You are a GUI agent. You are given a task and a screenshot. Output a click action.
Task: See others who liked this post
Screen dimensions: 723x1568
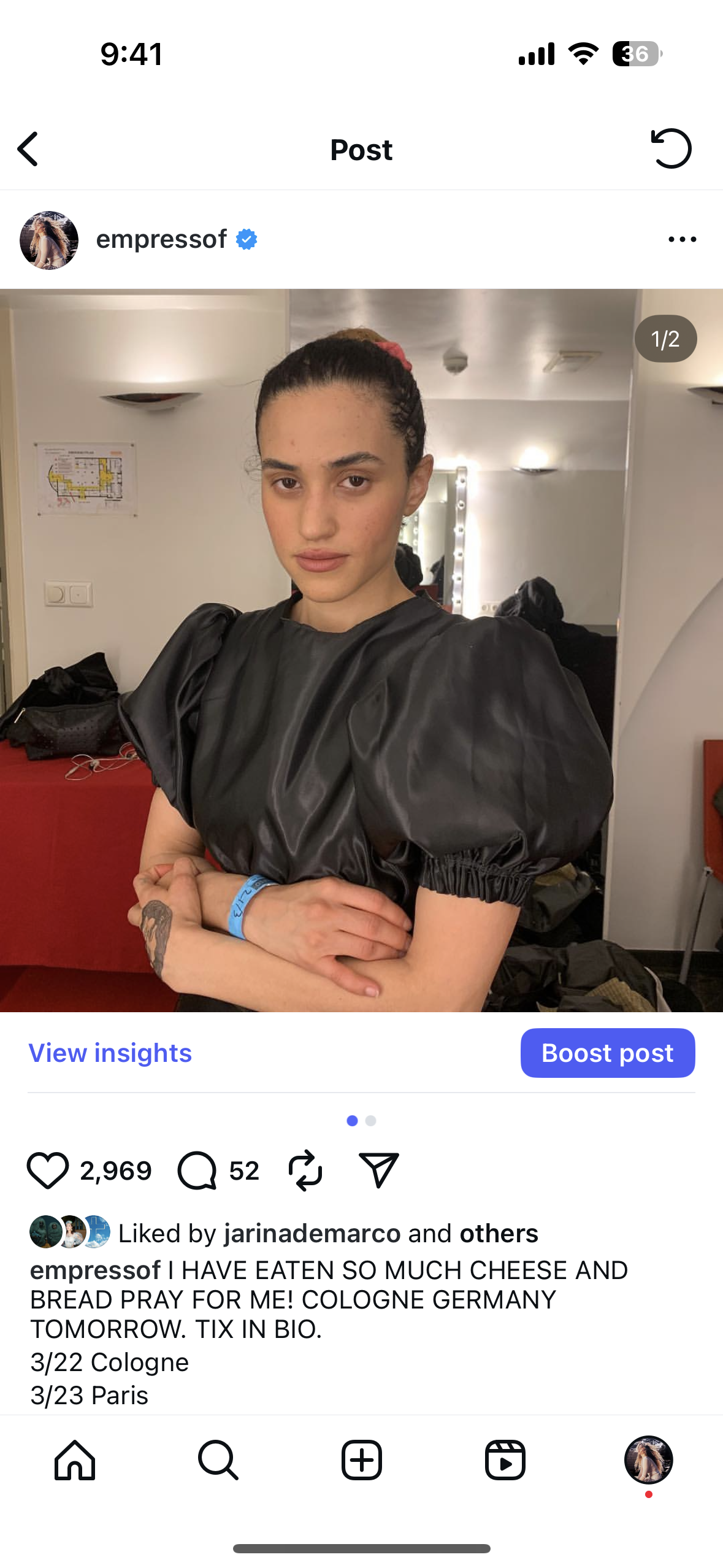499,1233
